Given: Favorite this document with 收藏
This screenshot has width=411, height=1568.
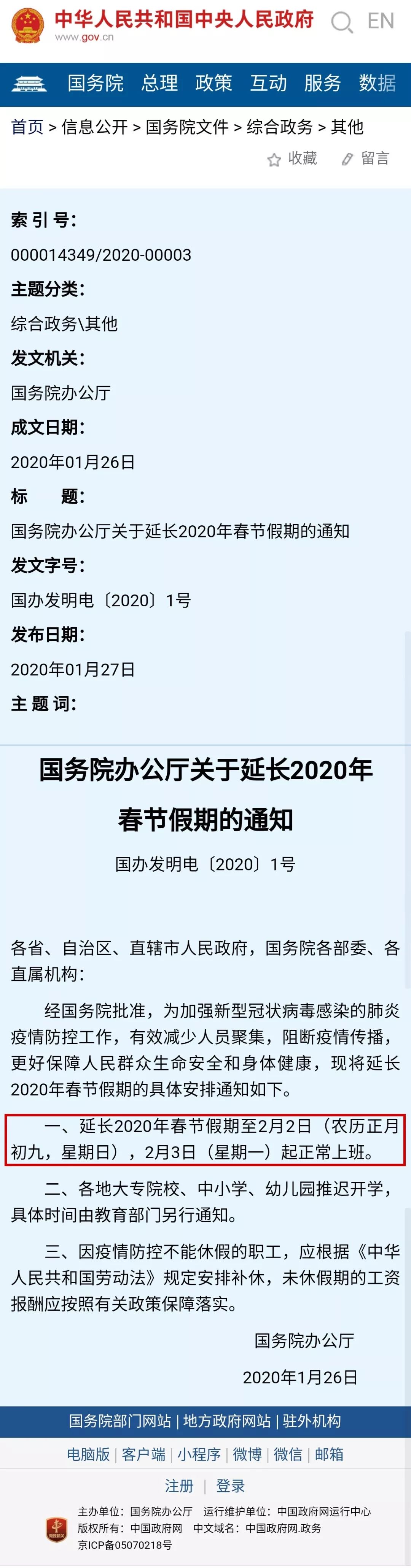Looking at the screenshot, I should (293, 159).
